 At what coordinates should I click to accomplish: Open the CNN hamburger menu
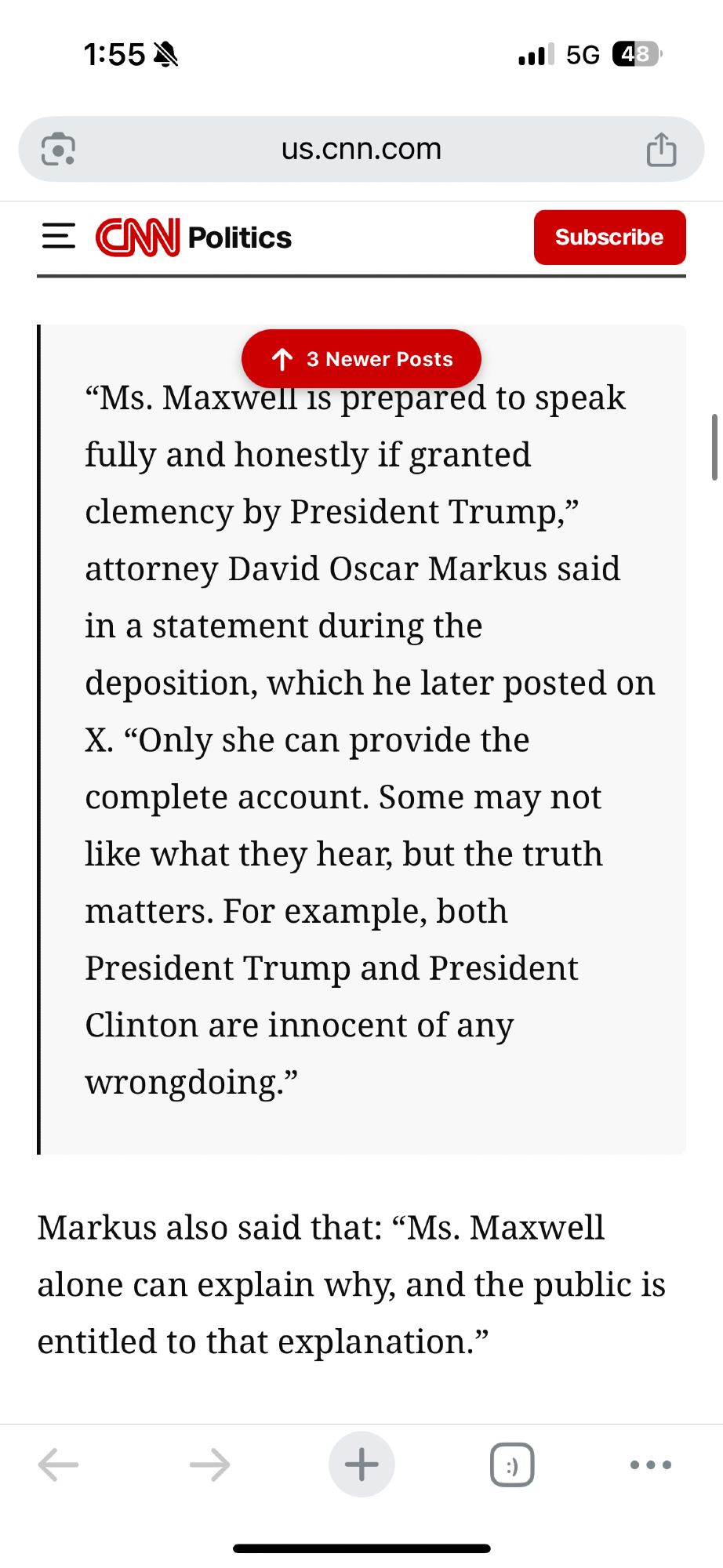(x=59, y=237)
